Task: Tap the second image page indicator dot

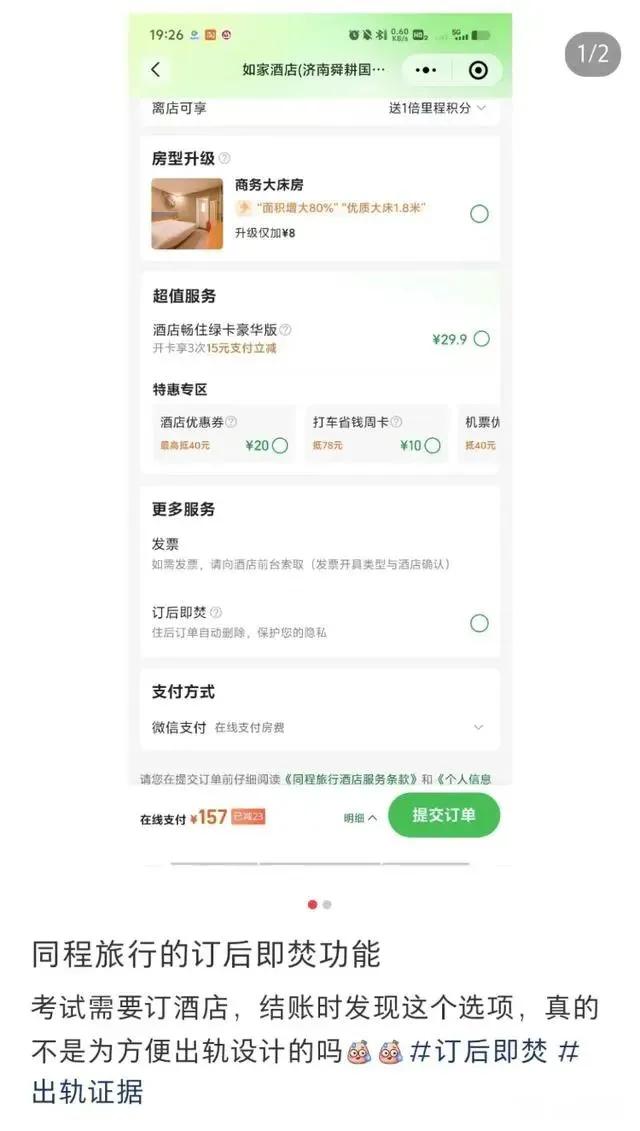Action: [x=327, y=904]
